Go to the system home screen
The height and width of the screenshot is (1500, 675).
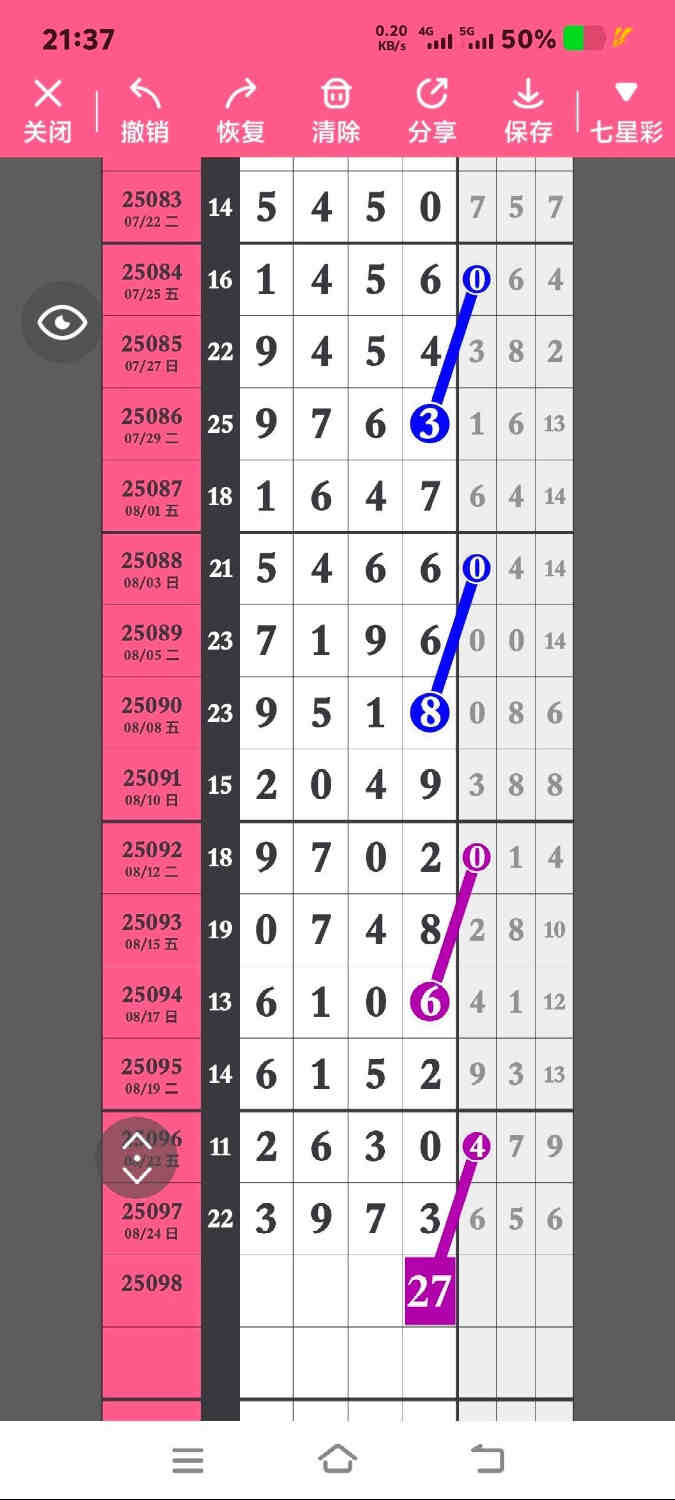point(338,1460)
